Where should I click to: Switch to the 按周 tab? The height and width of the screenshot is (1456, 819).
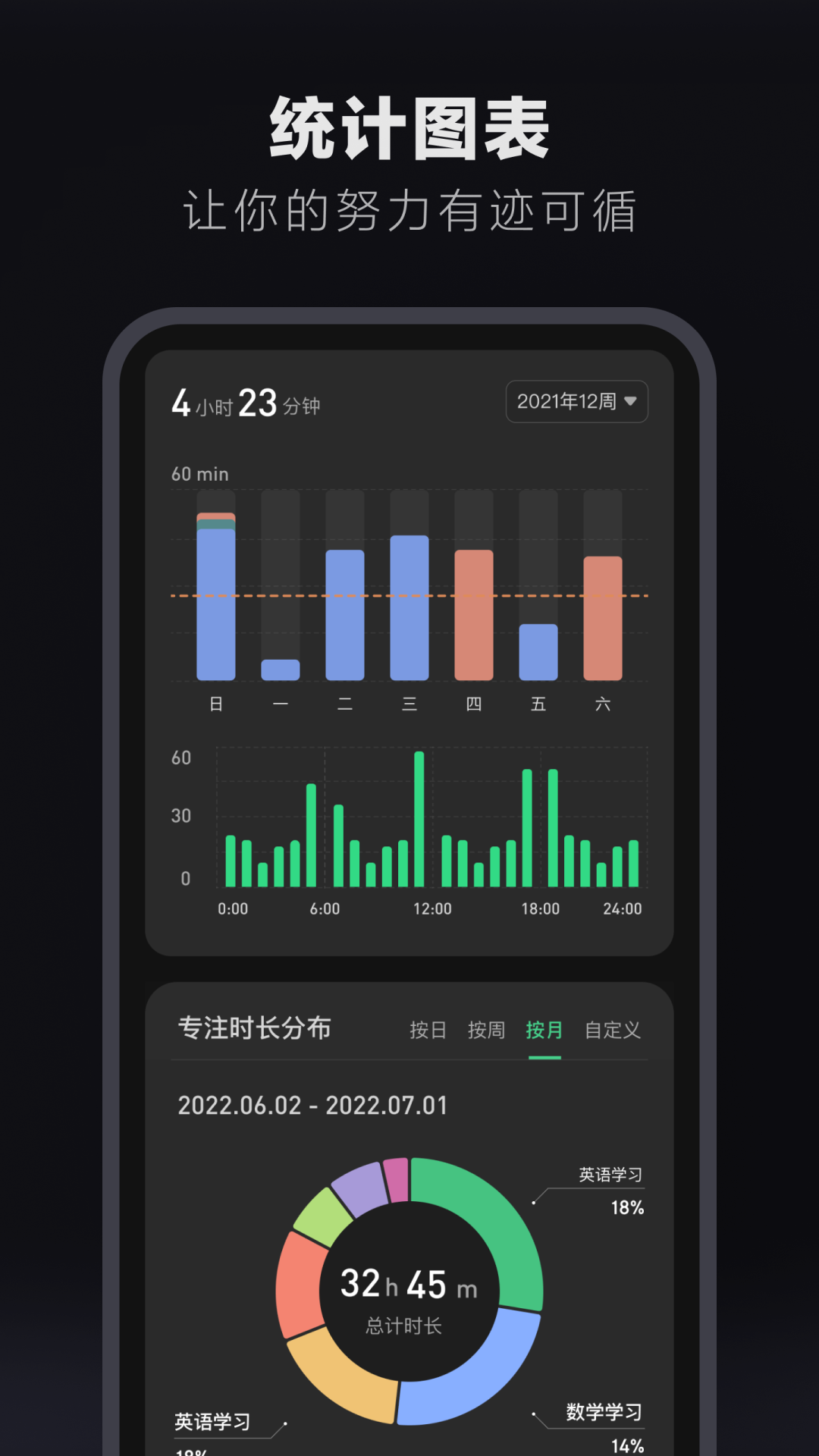pyautogui.click(x=488, y=1031)
